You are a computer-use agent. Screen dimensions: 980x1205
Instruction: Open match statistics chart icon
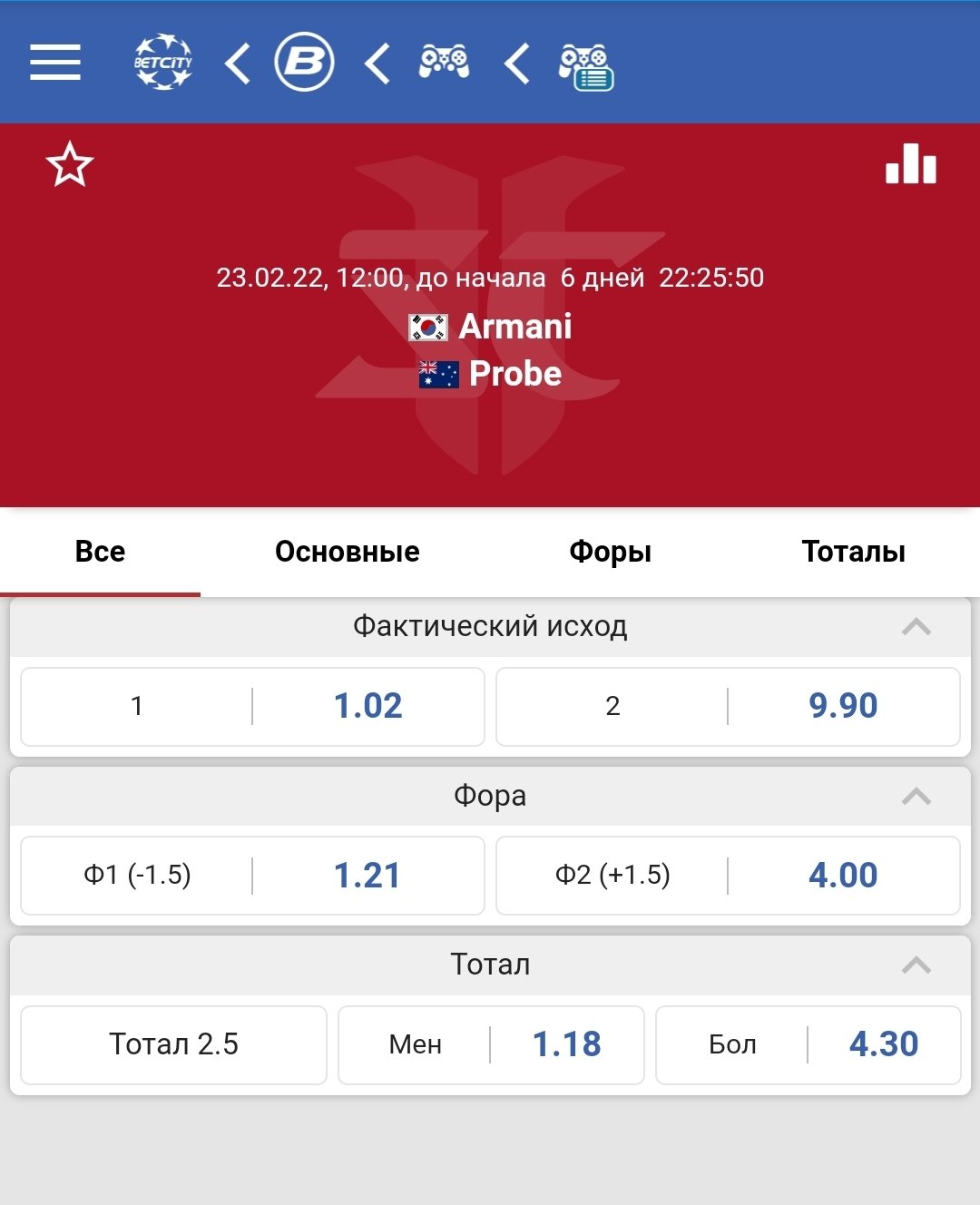(911, 164)
